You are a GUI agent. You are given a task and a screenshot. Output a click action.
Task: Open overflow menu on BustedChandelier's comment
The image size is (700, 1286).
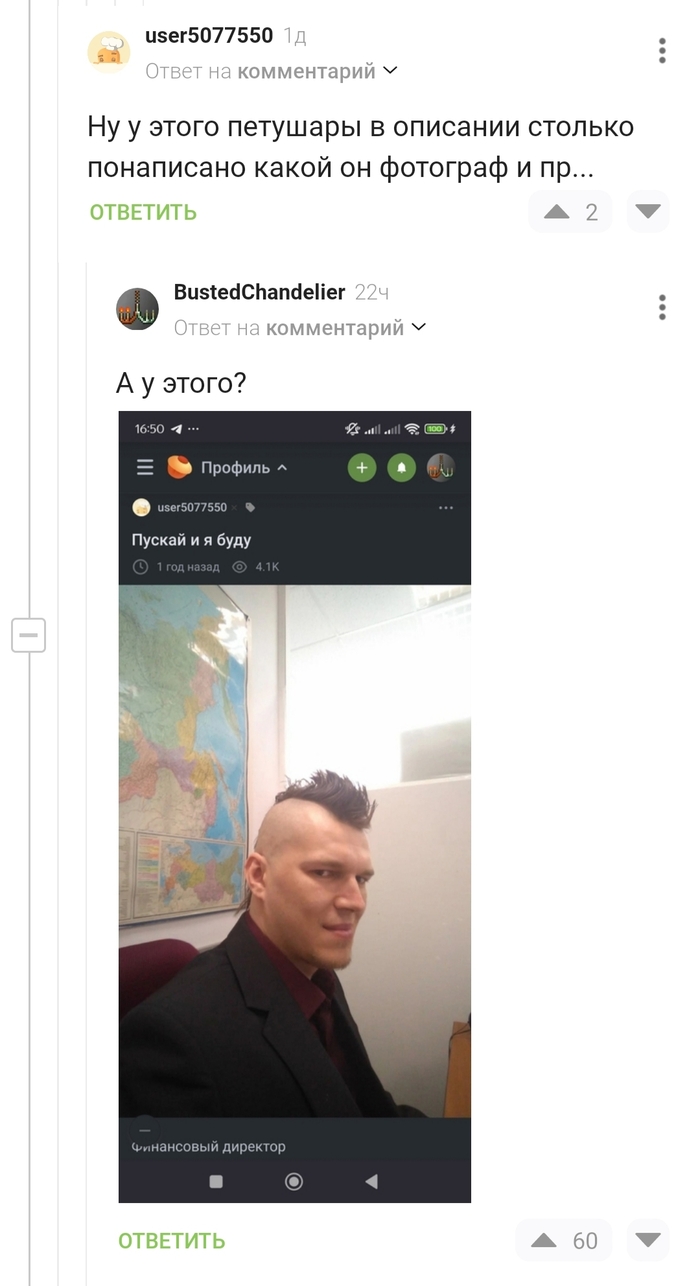pyautogui.click(x=662, y=307)
